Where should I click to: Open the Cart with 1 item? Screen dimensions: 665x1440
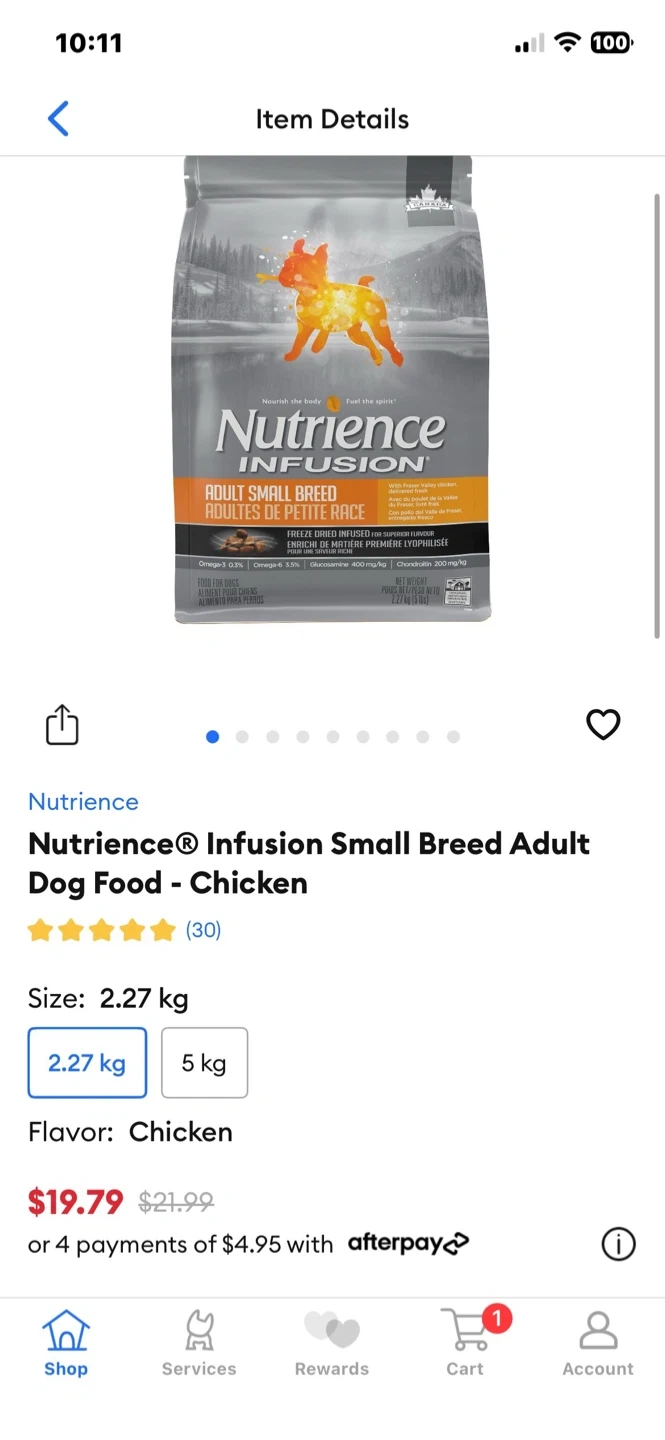[x=466, y=1343]
